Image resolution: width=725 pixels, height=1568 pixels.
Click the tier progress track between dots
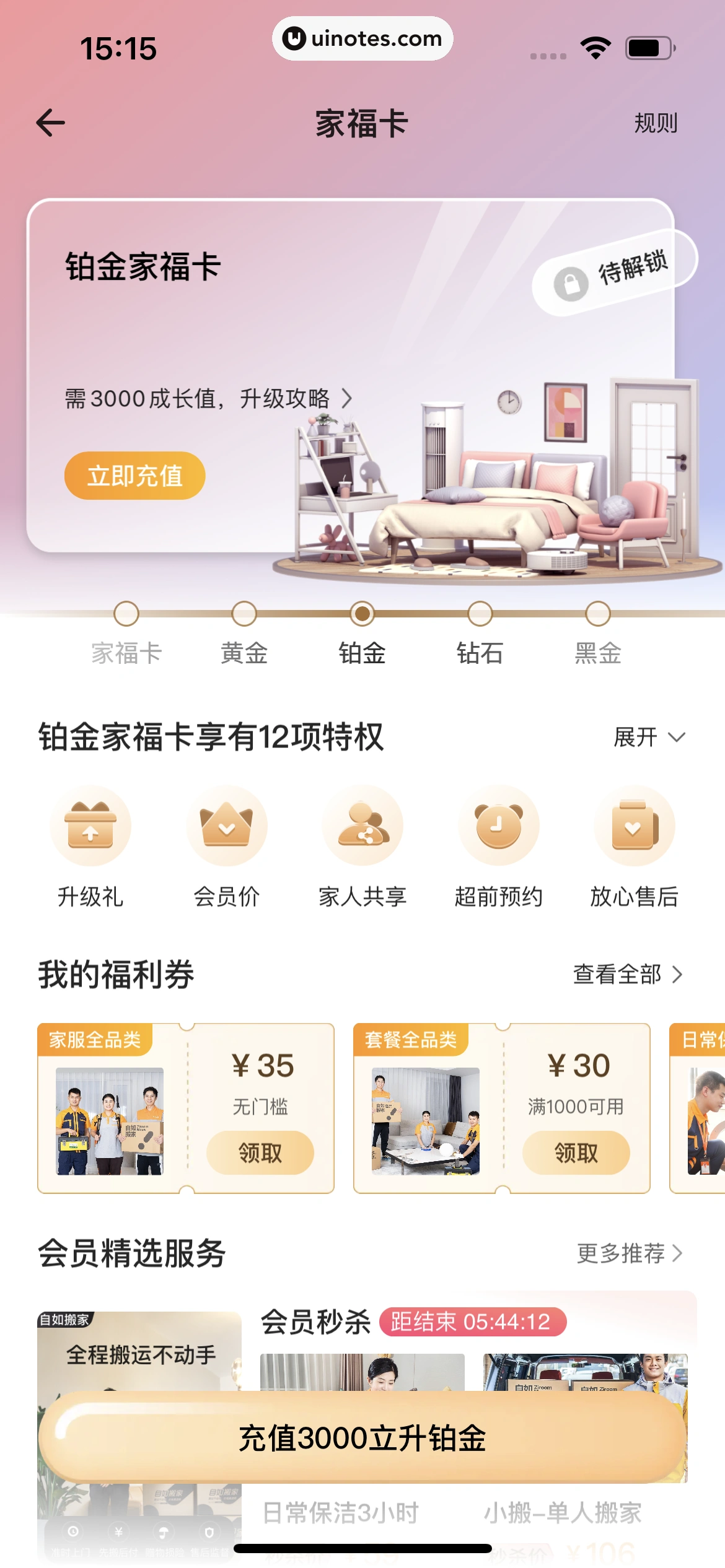pyautogui.click(x=302, y=613)
